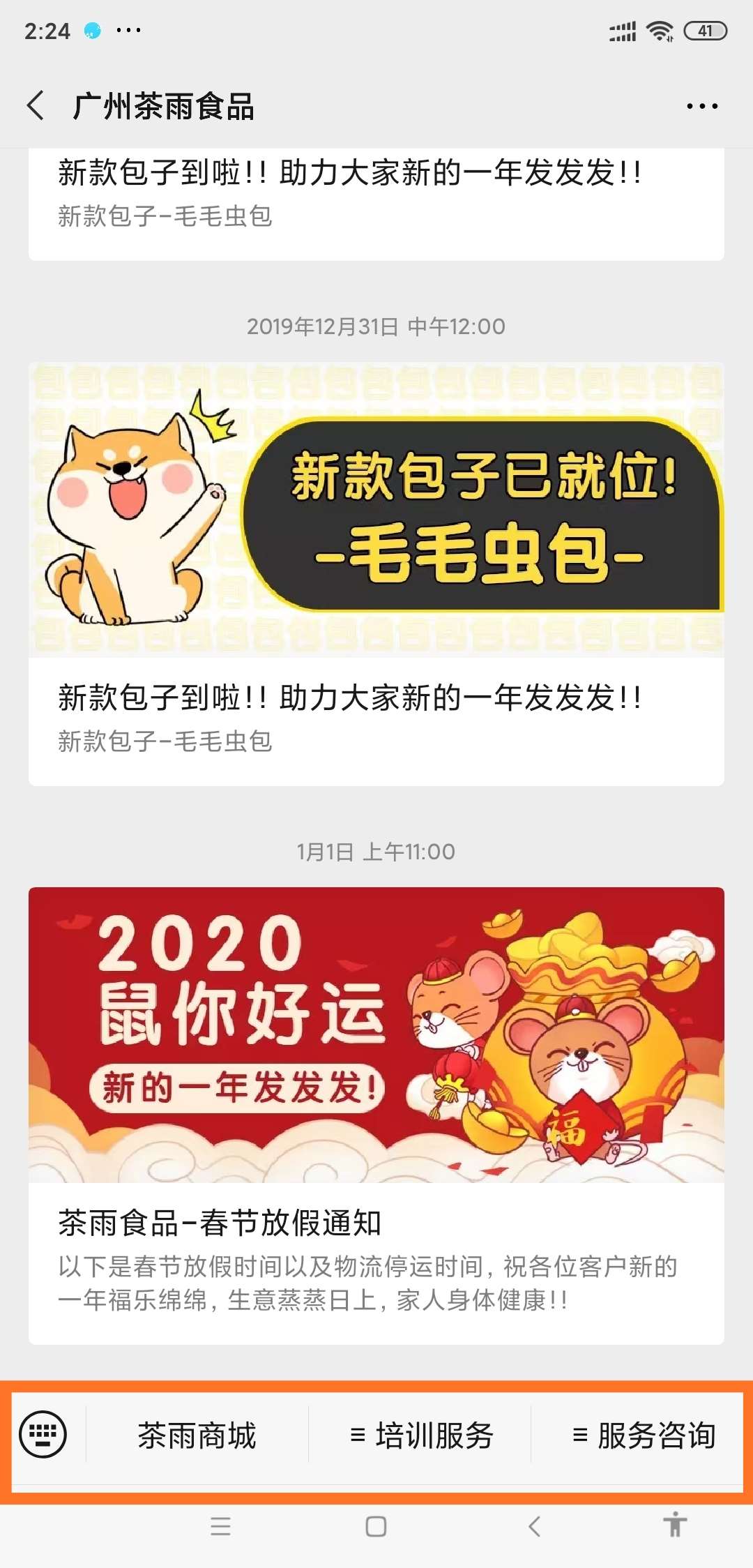Screen dimensions: 753x1568
Task: Open system recent apps
Action: (x=220, y=1527)
